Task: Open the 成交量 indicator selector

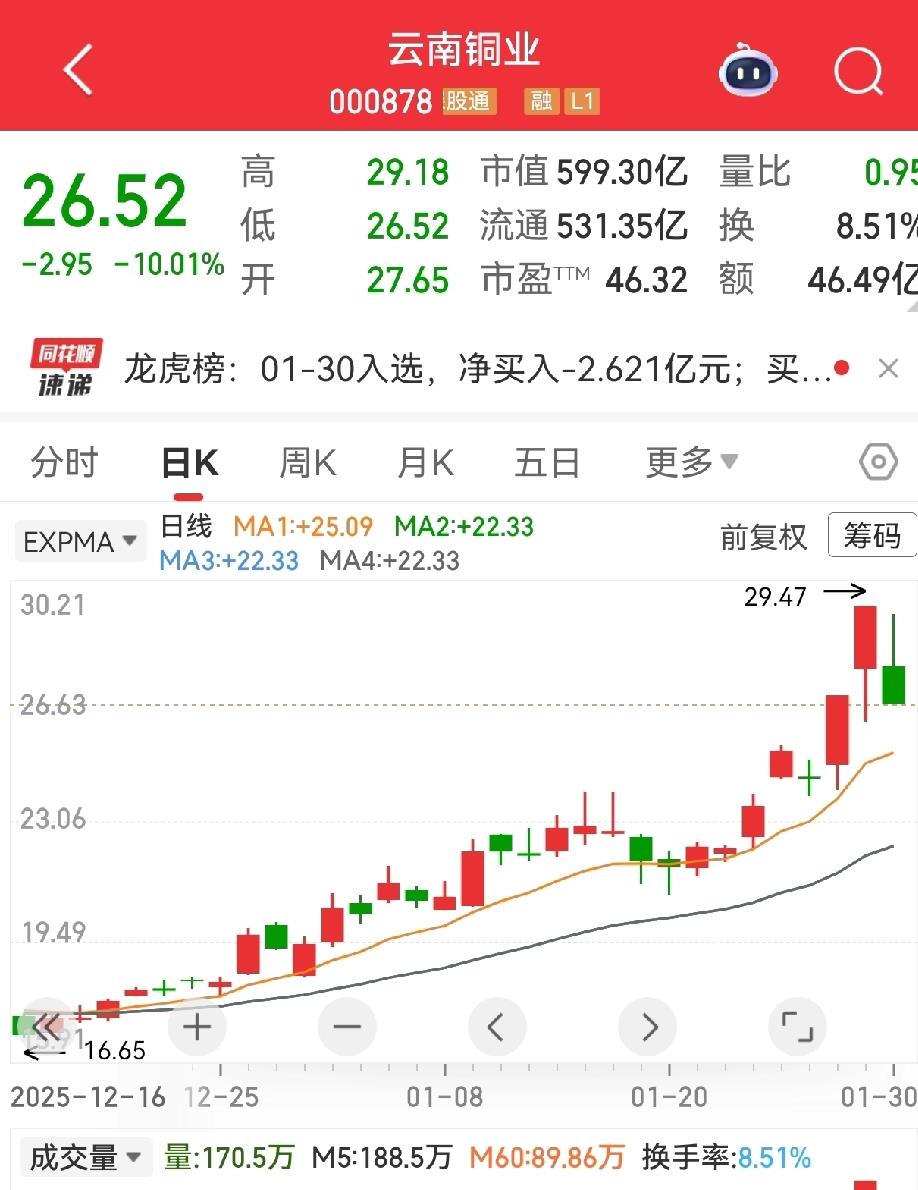Action: point(87,1156)
